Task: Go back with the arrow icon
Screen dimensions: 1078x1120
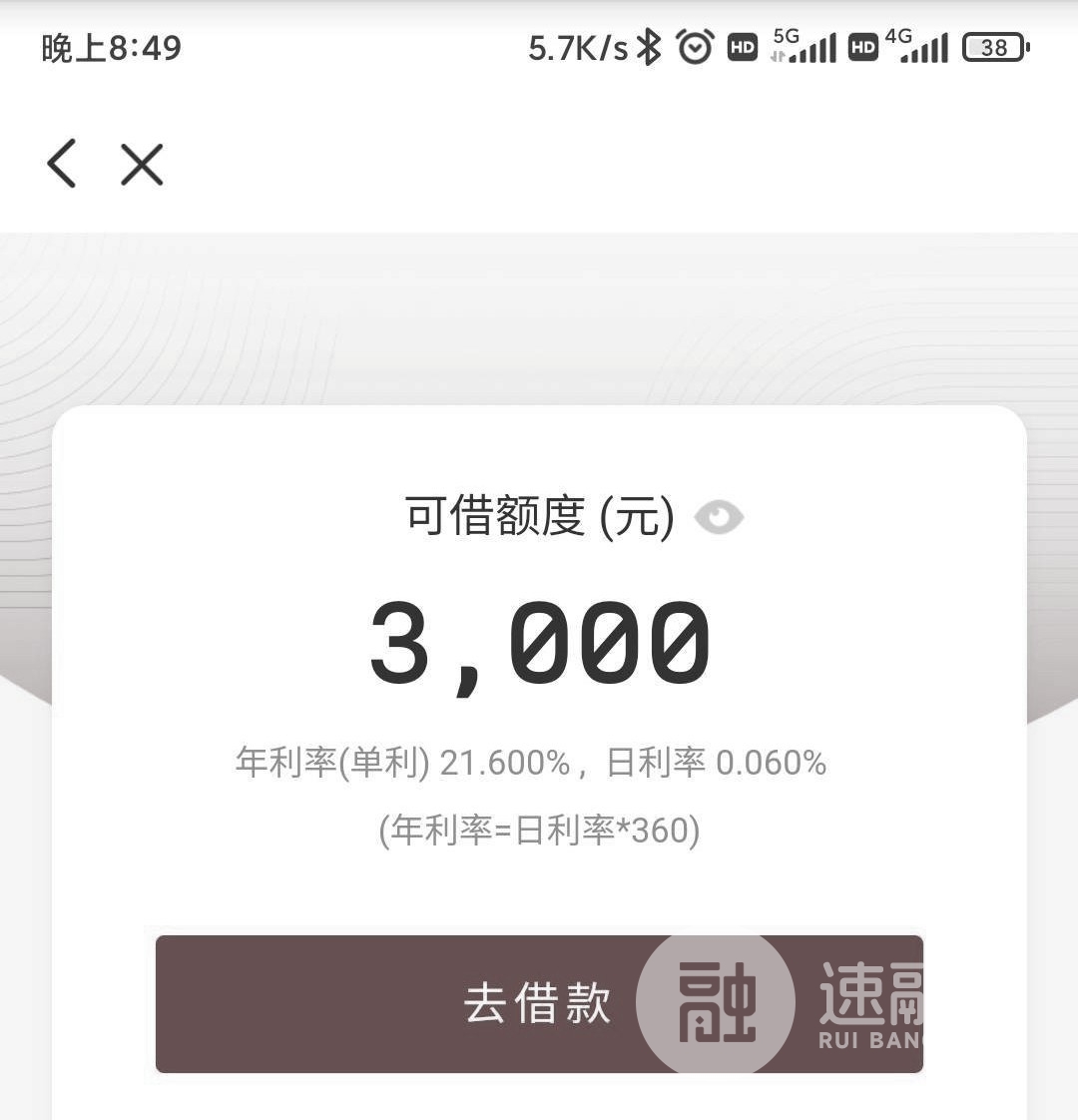Action: pos(62,164)
